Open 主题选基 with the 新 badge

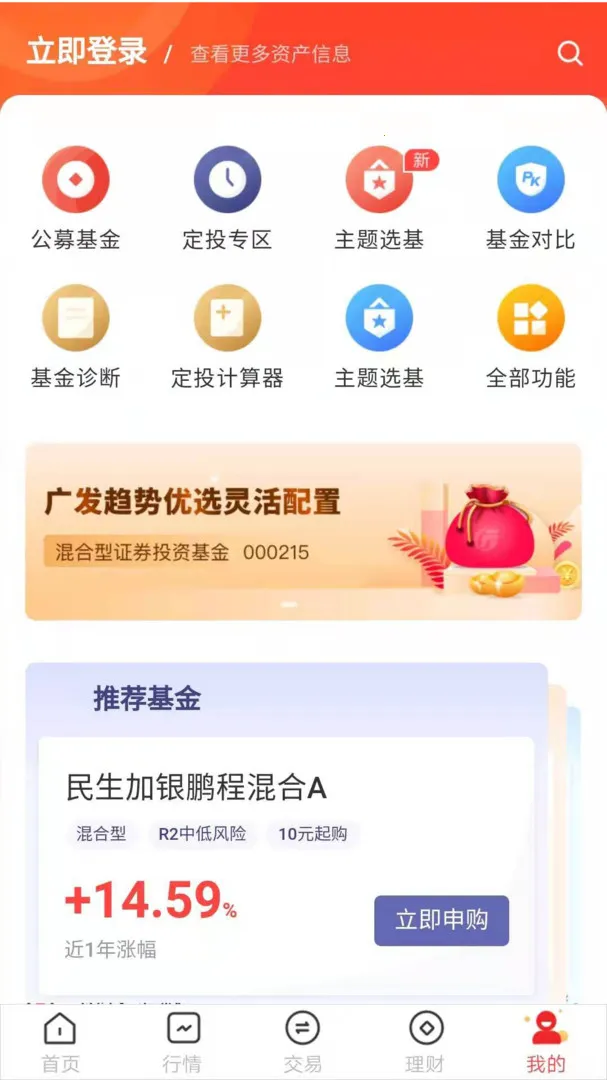[x=379, y=197]
